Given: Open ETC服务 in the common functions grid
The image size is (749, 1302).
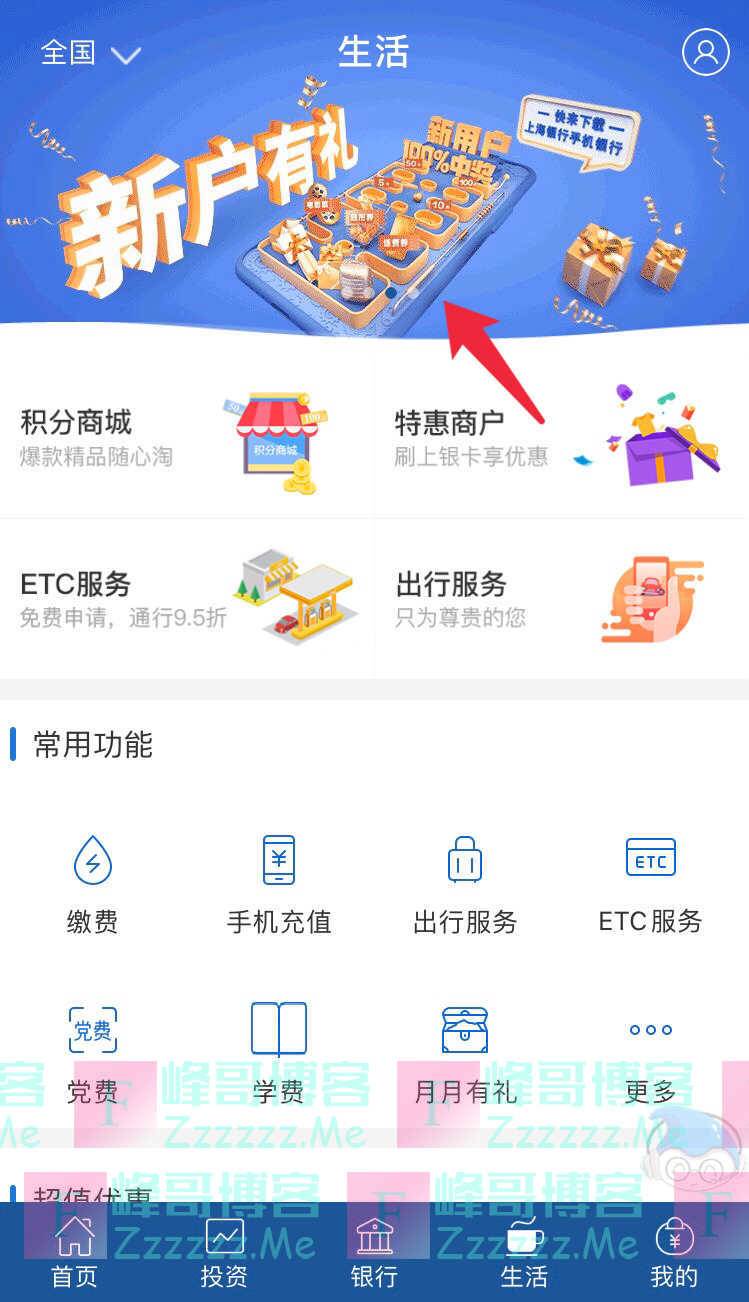Looking at the screenshot, I should click(x=651, y=883).
